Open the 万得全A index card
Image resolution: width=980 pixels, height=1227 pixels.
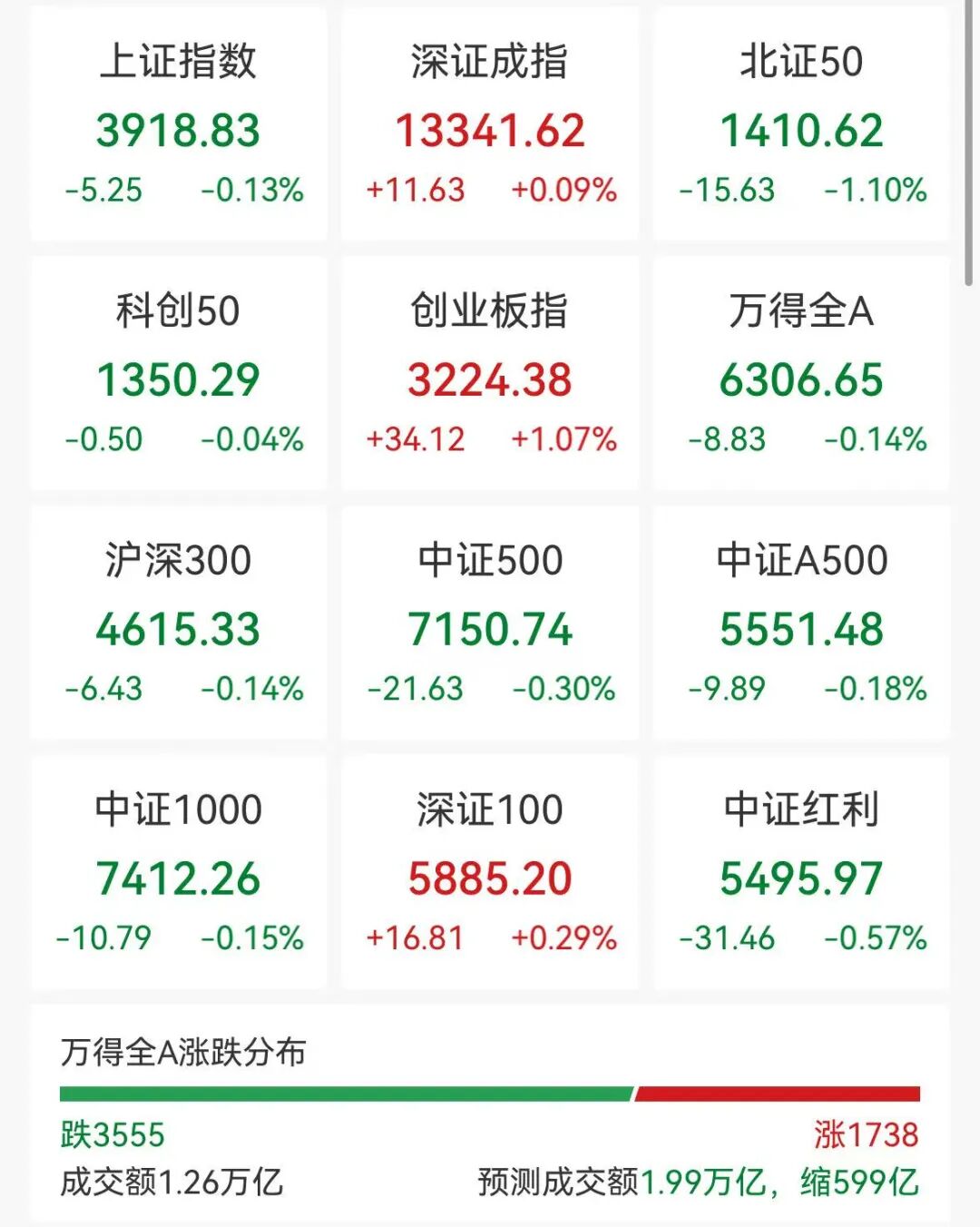tap(801, 374)
